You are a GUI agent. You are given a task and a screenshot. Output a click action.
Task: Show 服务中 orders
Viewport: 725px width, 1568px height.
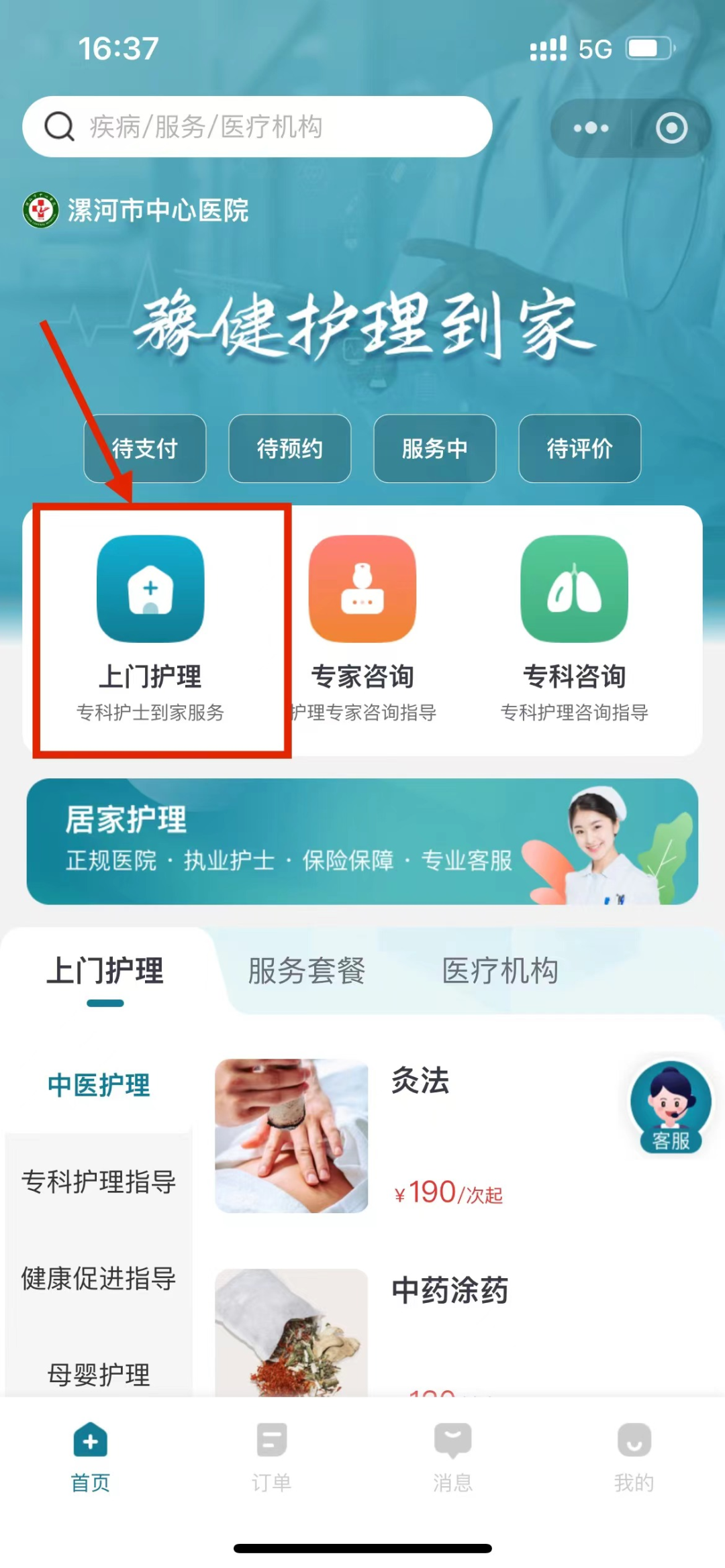click(x=434, y=448)
